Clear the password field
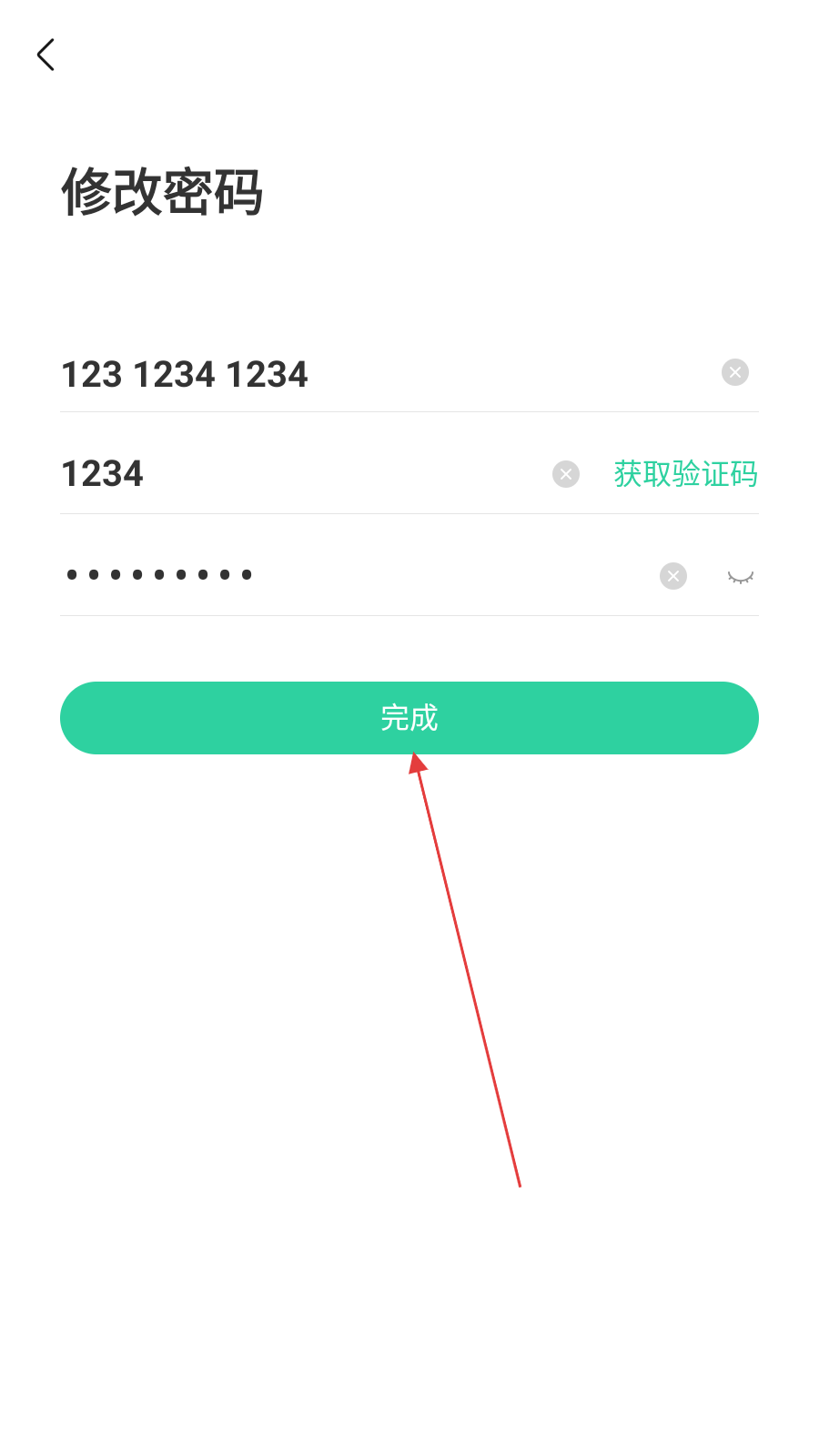Viewport: 819px width, 1456px height. point(673,576)
